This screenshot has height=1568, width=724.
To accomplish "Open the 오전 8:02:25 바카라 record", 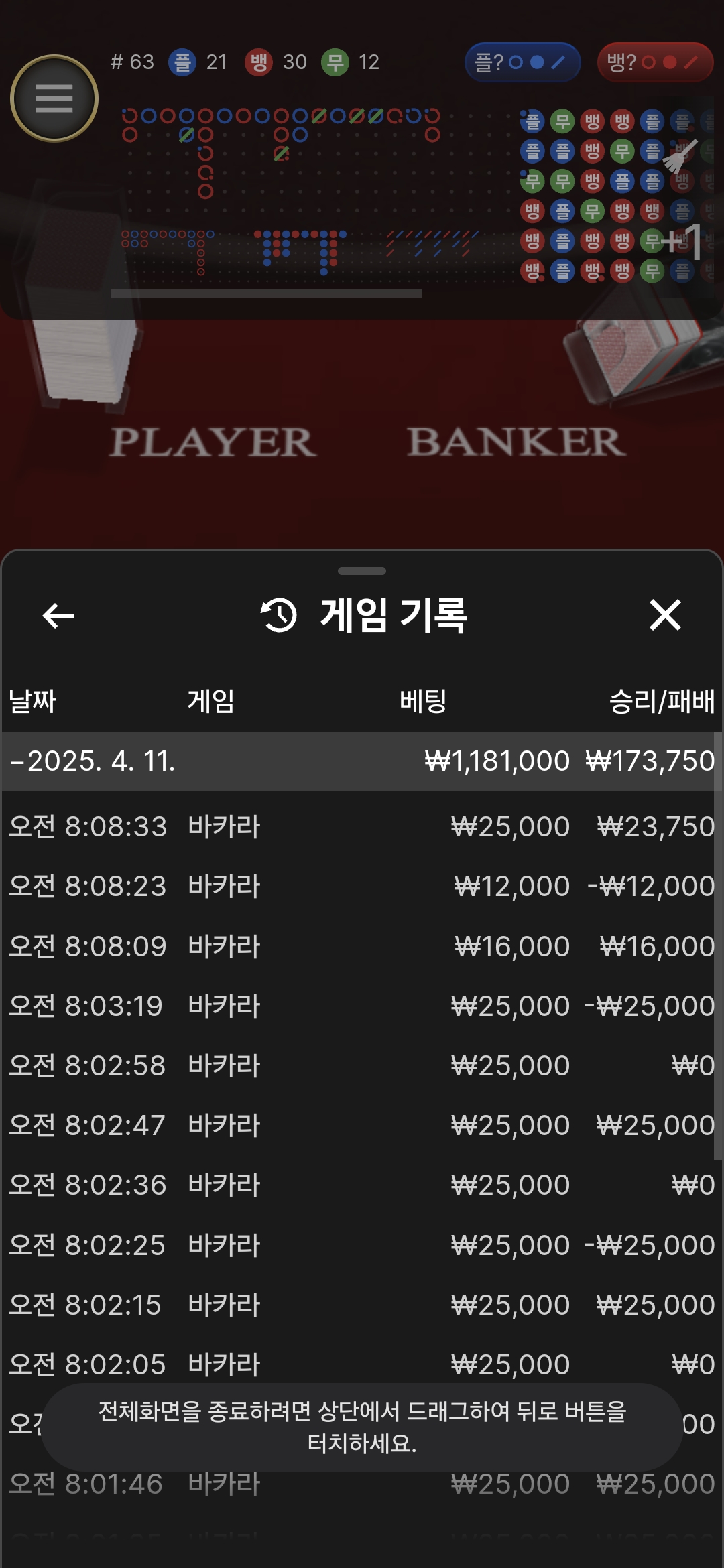I will click(361, 1245).
